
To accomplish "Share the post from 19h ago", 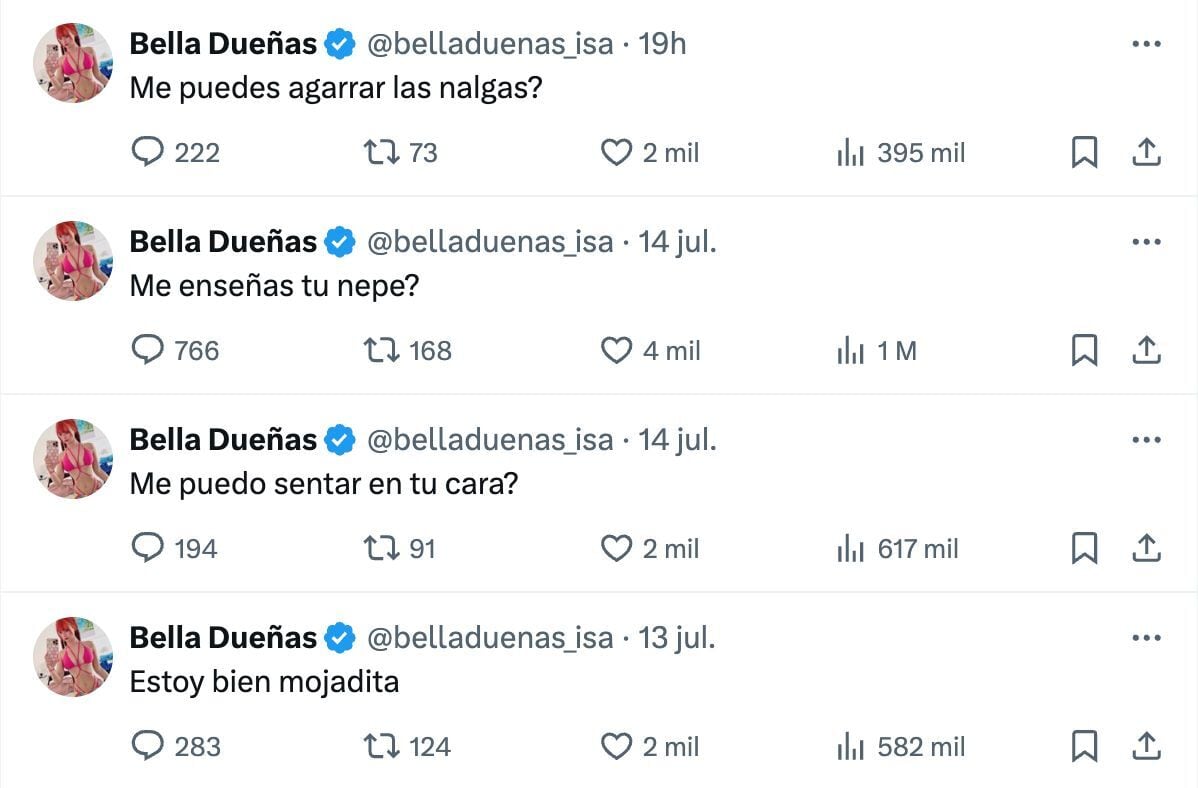I will [1146, 153].
